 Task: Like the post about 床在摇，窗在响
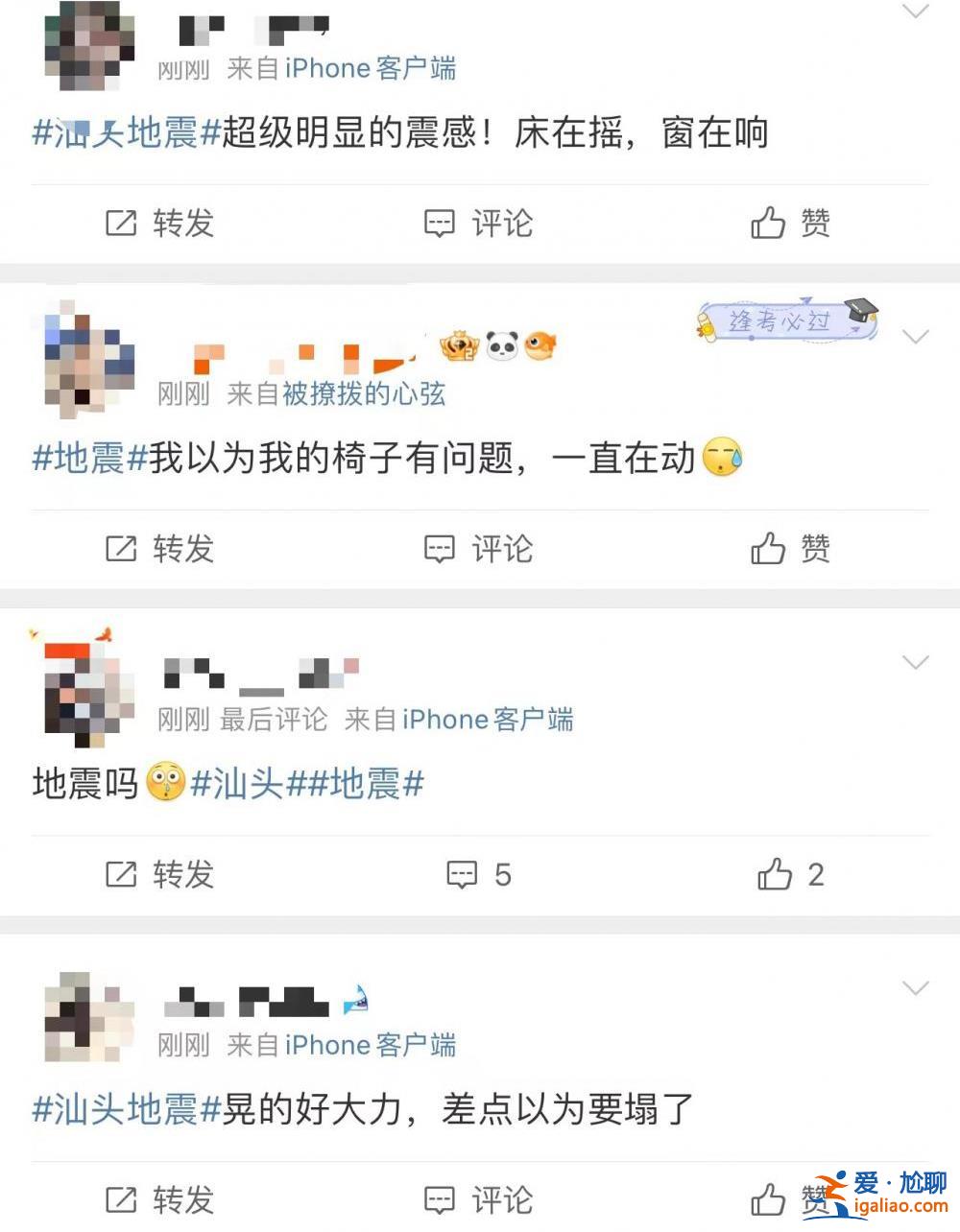point(789,224)
